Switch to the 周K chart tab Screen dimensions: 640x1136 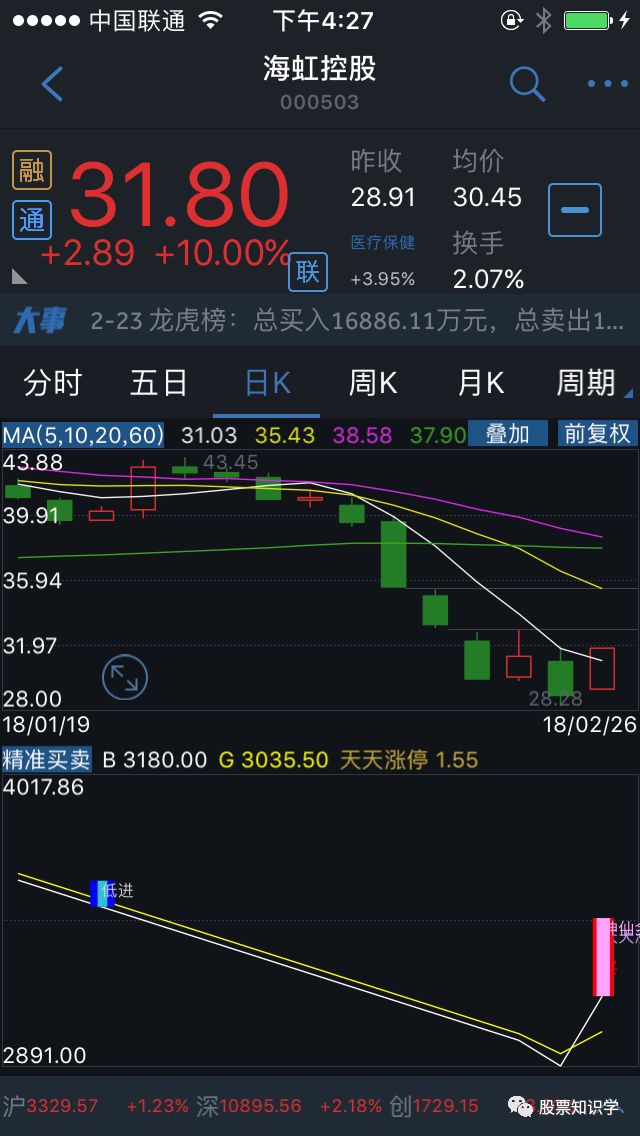click(x=373, y=383)
